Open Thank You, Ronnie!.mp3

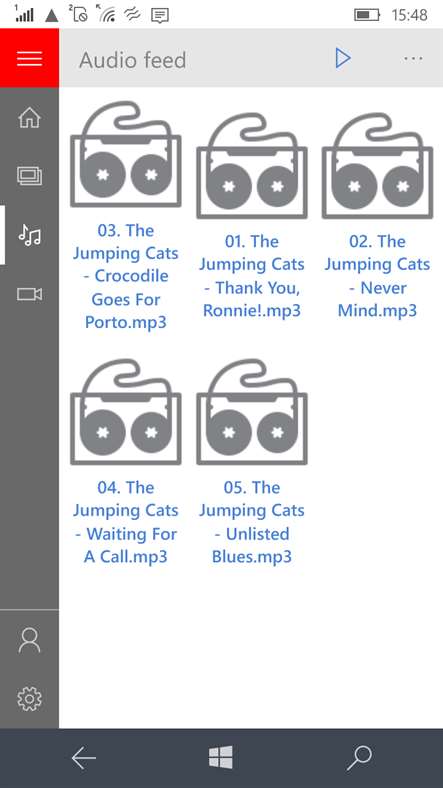(252, 215)
